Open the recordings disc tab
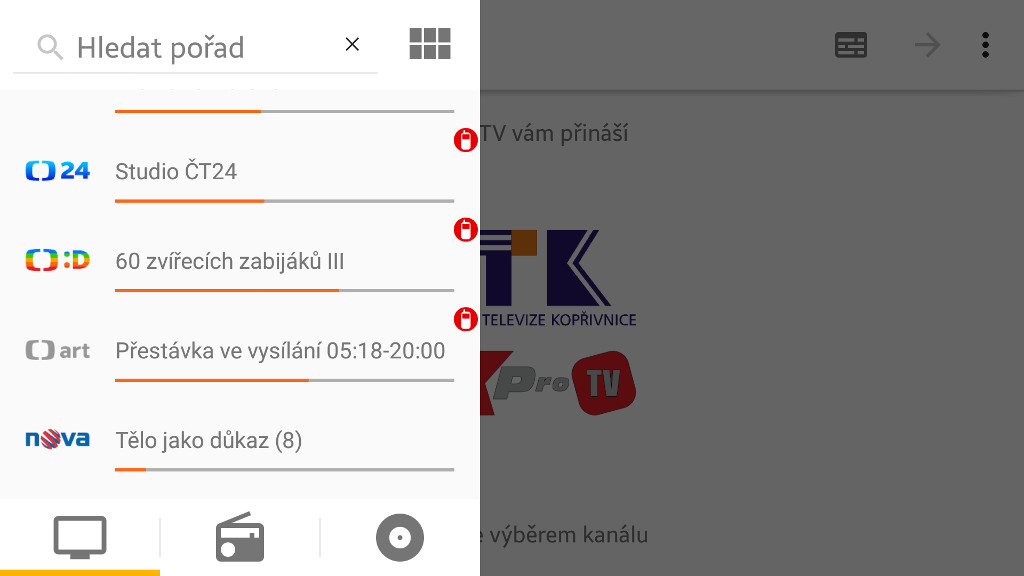Screen dimensions: 1024x576 pyautogui.click(x=400, y=538)
